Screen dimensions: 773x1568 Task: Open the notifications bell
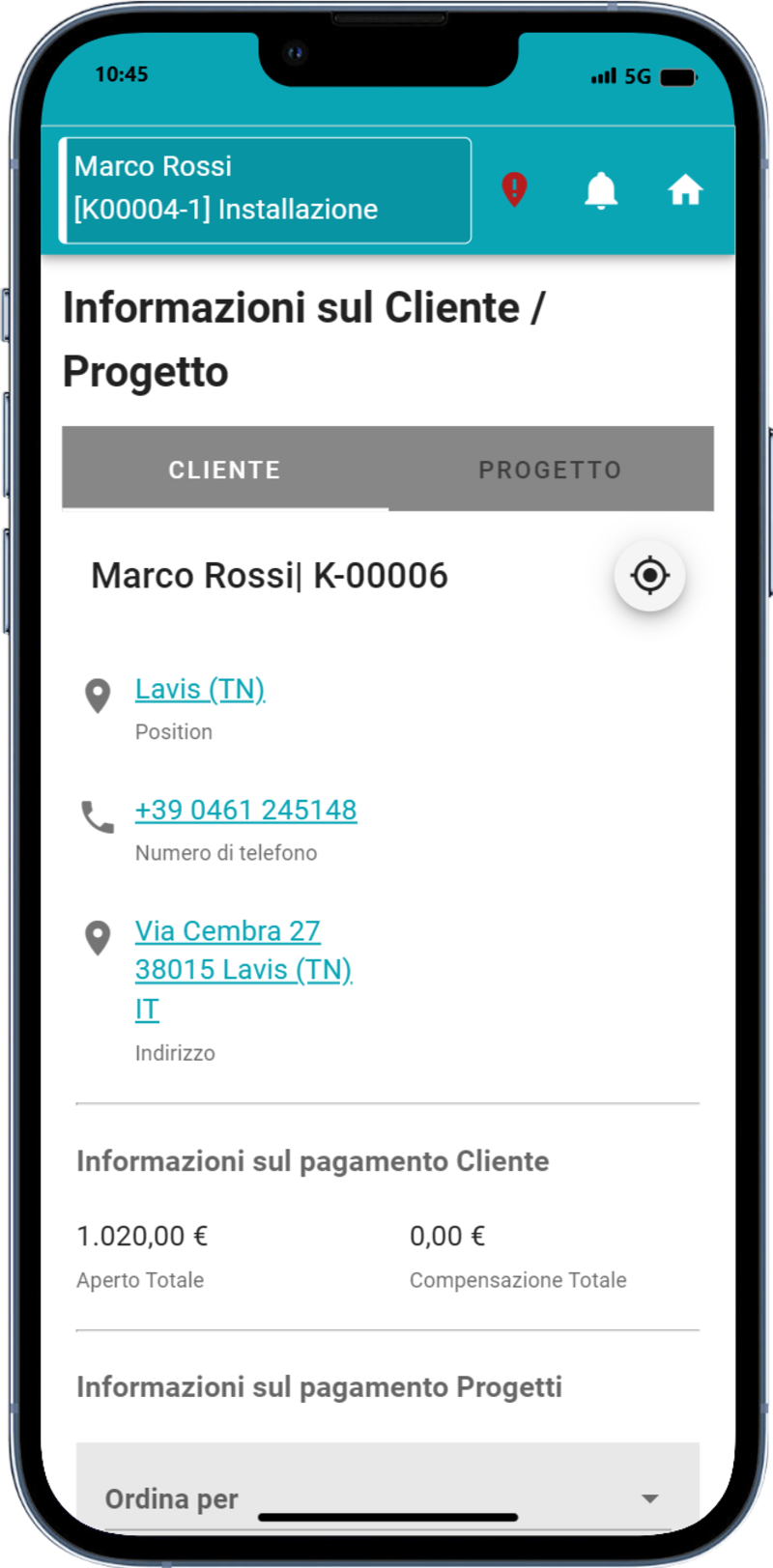click(600, 190)
